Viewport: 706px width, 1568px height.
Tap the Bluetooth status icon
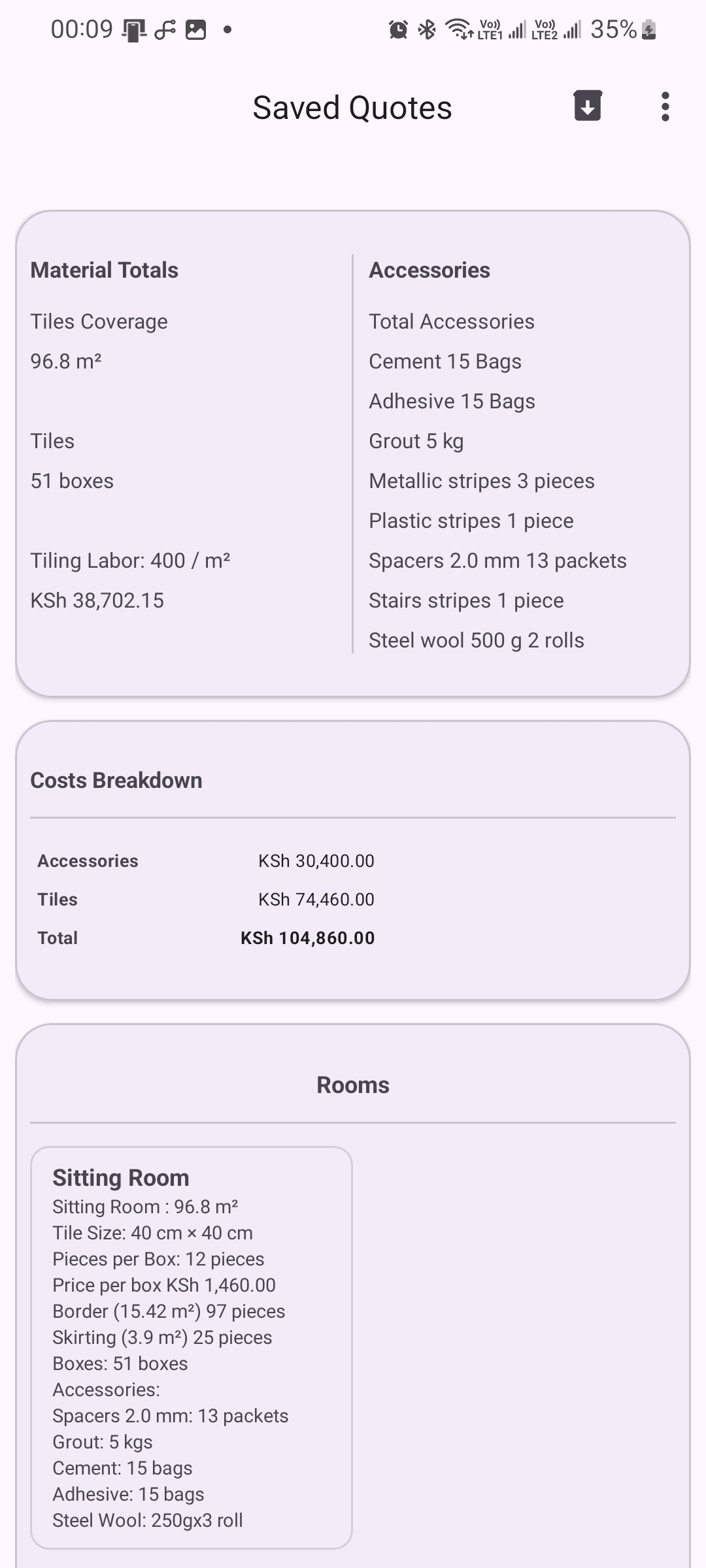(x=426, y=29)
